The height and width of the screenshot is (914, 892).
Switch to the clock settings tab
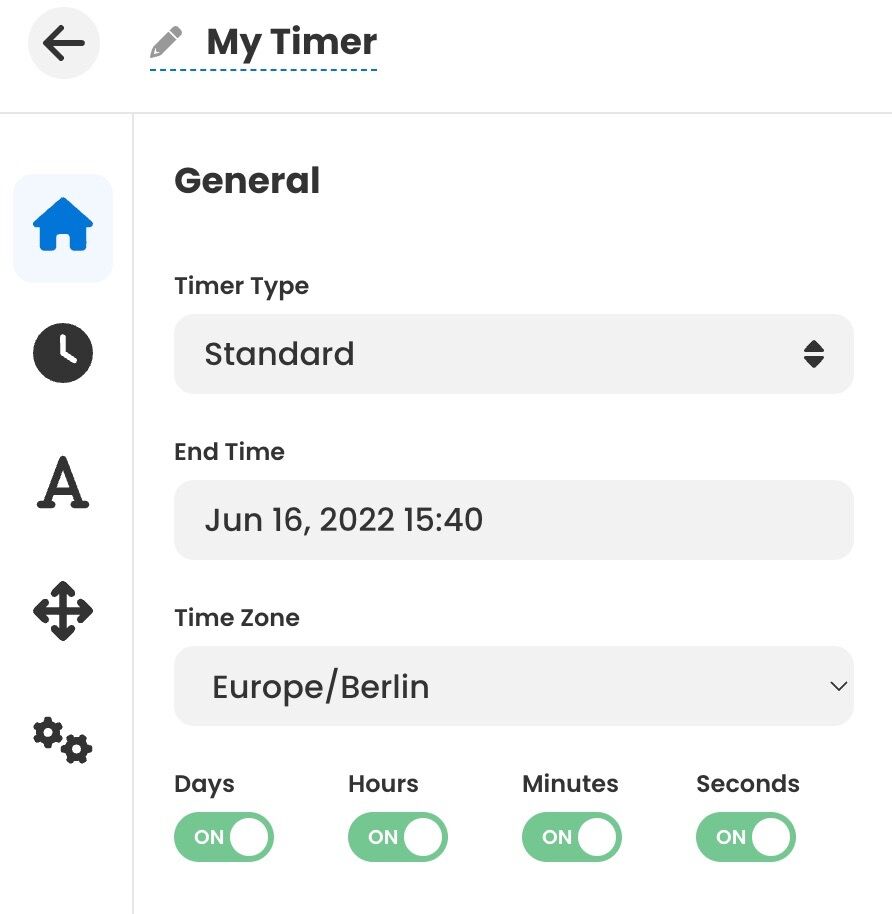pyautogui.click(x=63, y=353)
